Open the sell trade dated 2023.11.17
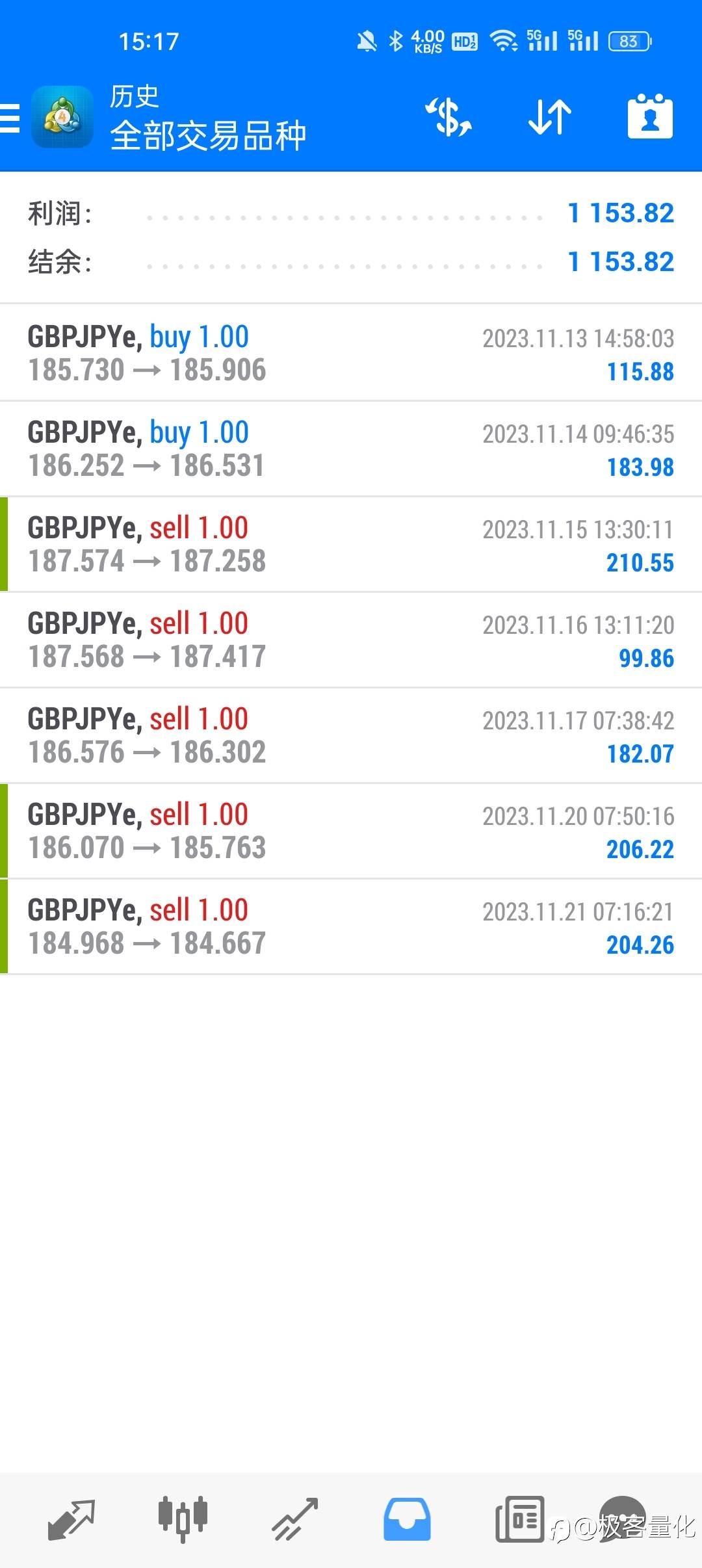 click(x=351, y=735)
